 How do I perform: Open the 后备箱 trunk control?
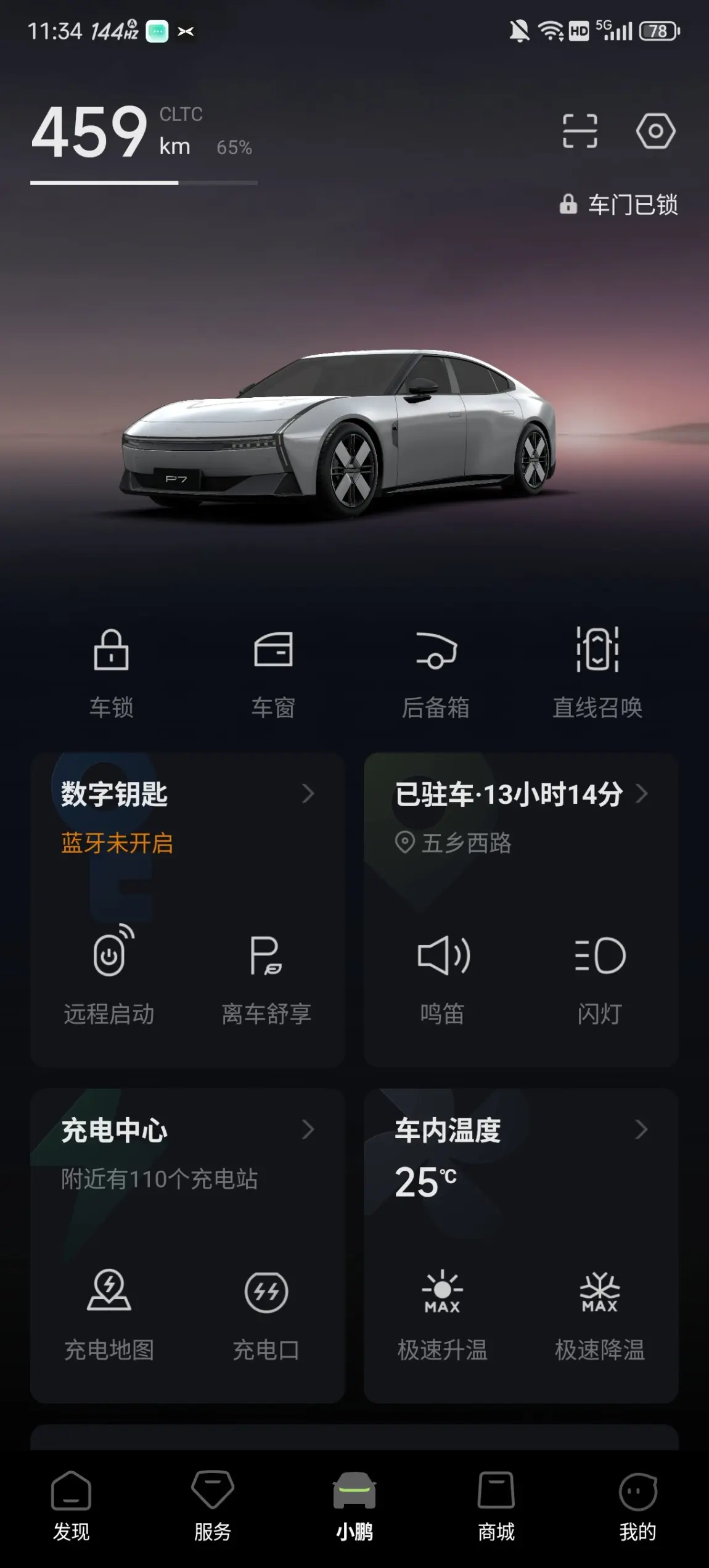(435, 672)
